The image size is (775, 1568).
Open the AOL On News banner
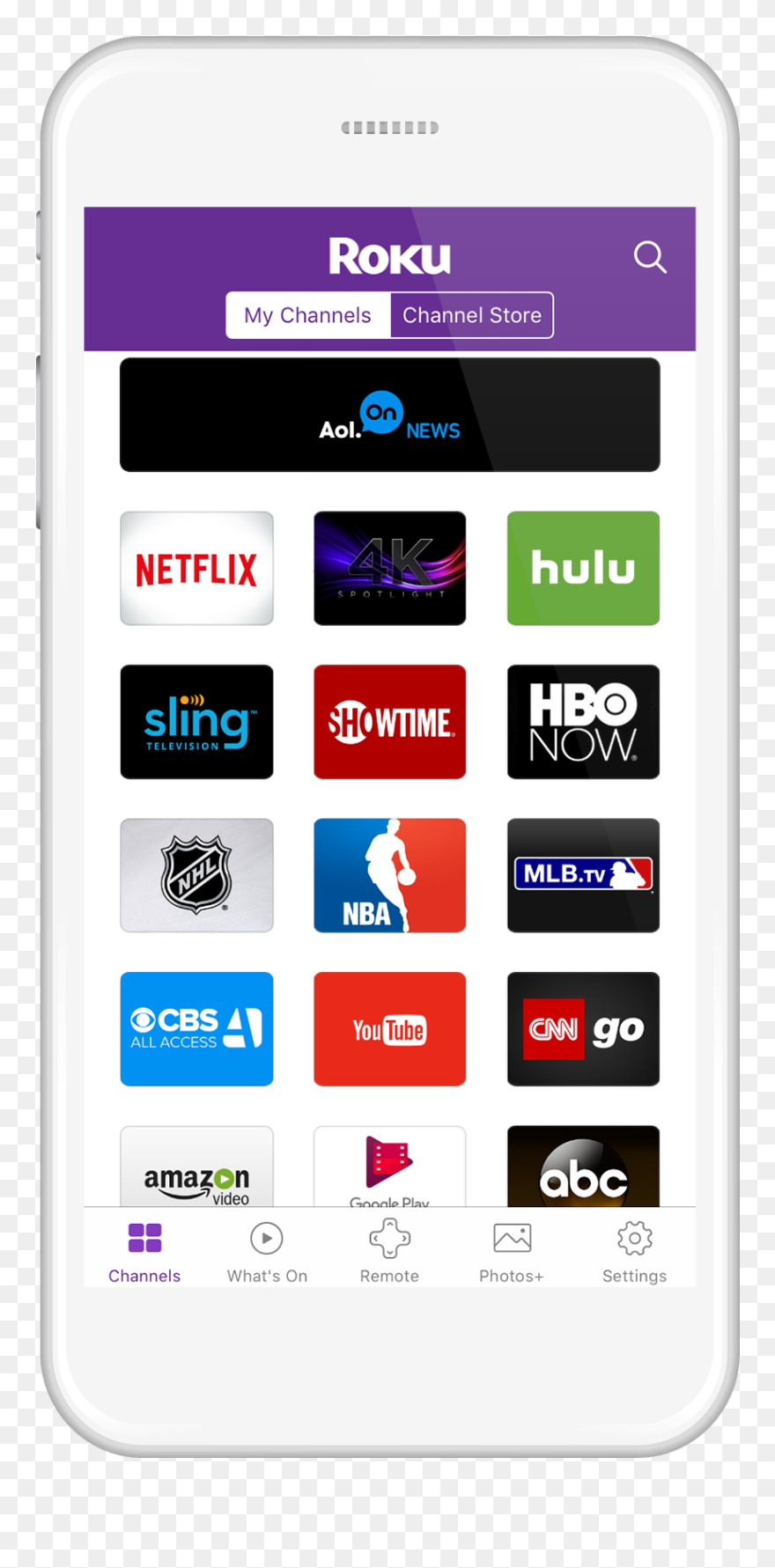(x=389, y=416)
